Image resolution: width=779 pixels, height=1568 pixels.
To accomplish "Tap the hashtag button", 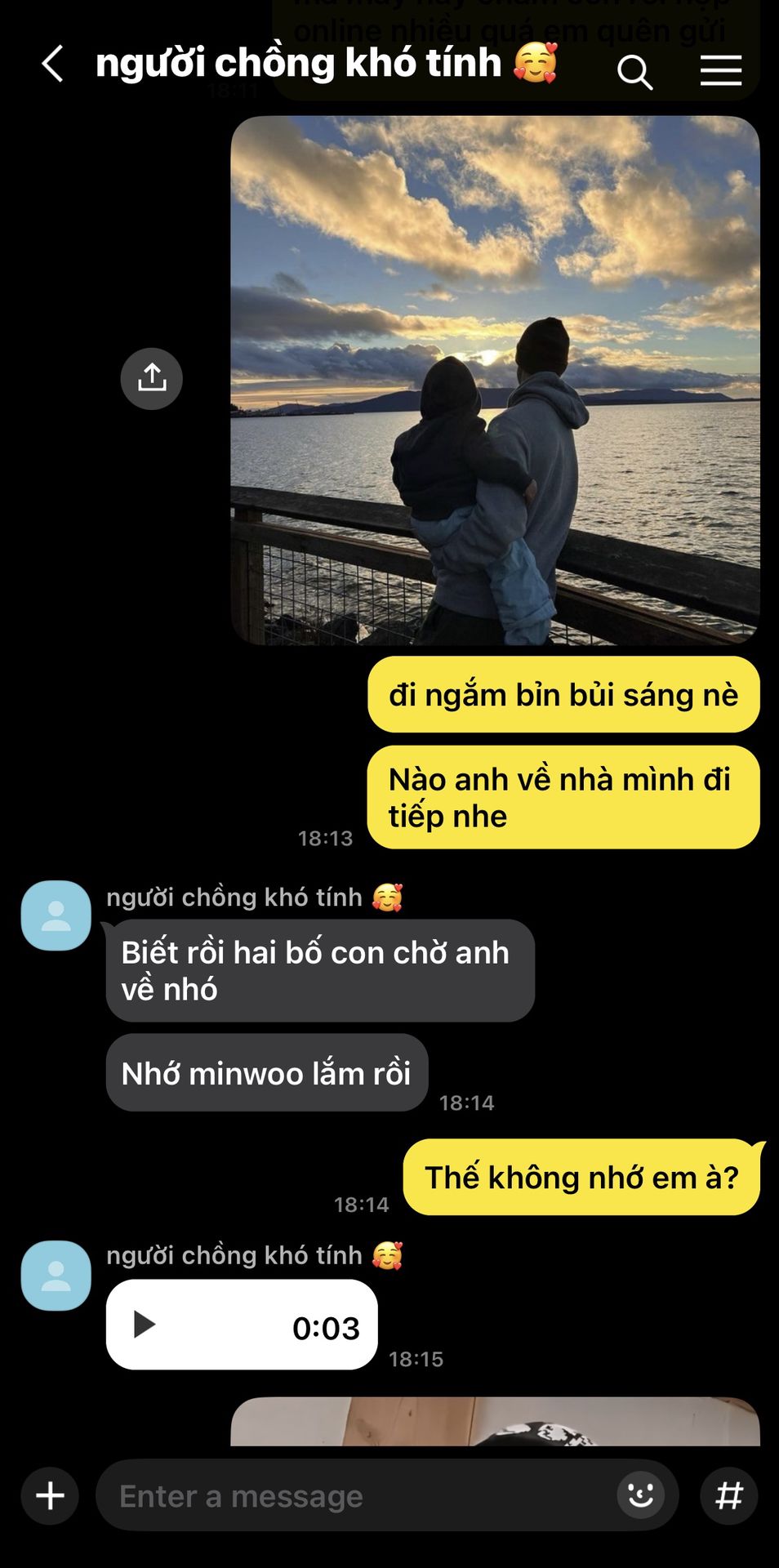I will [x=728, y=1495].
